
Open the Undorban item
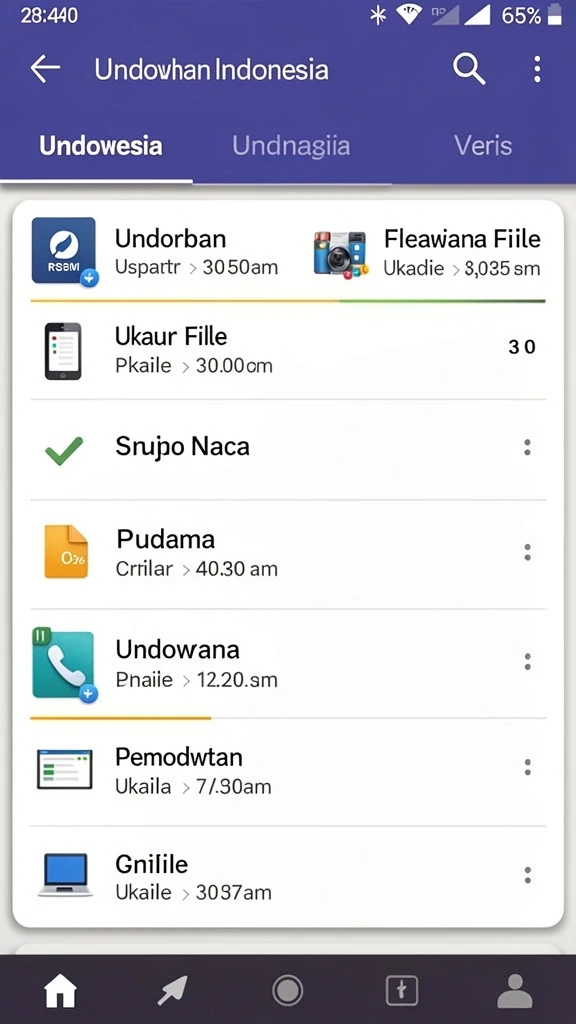[157, 251]
